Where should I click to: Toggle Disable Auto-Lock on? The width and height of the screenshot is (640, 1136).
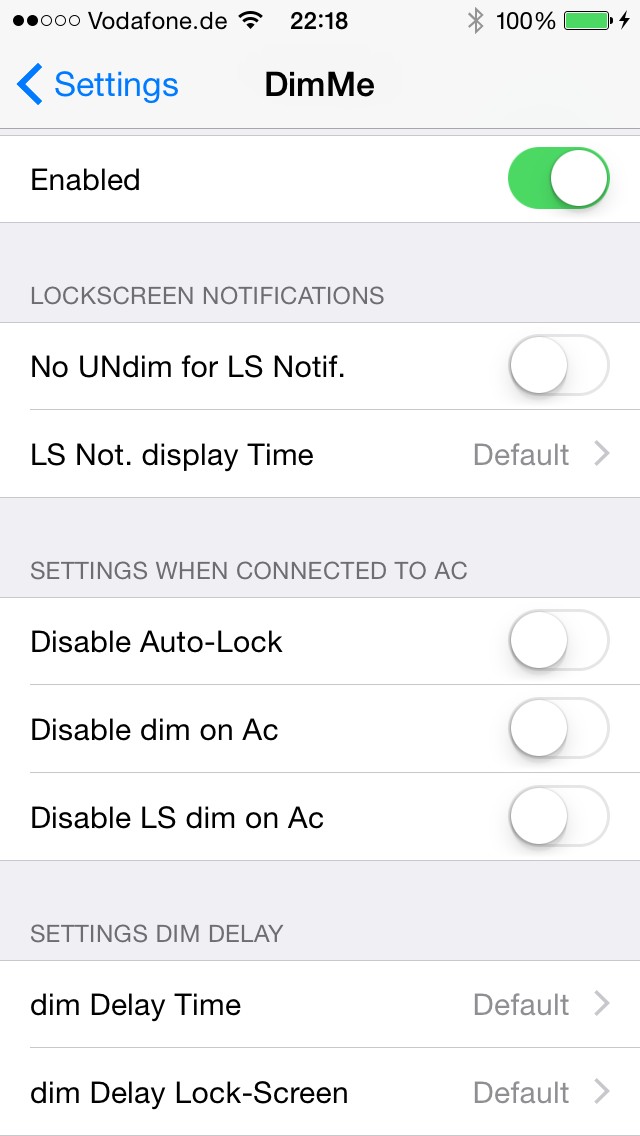(558, 641)
